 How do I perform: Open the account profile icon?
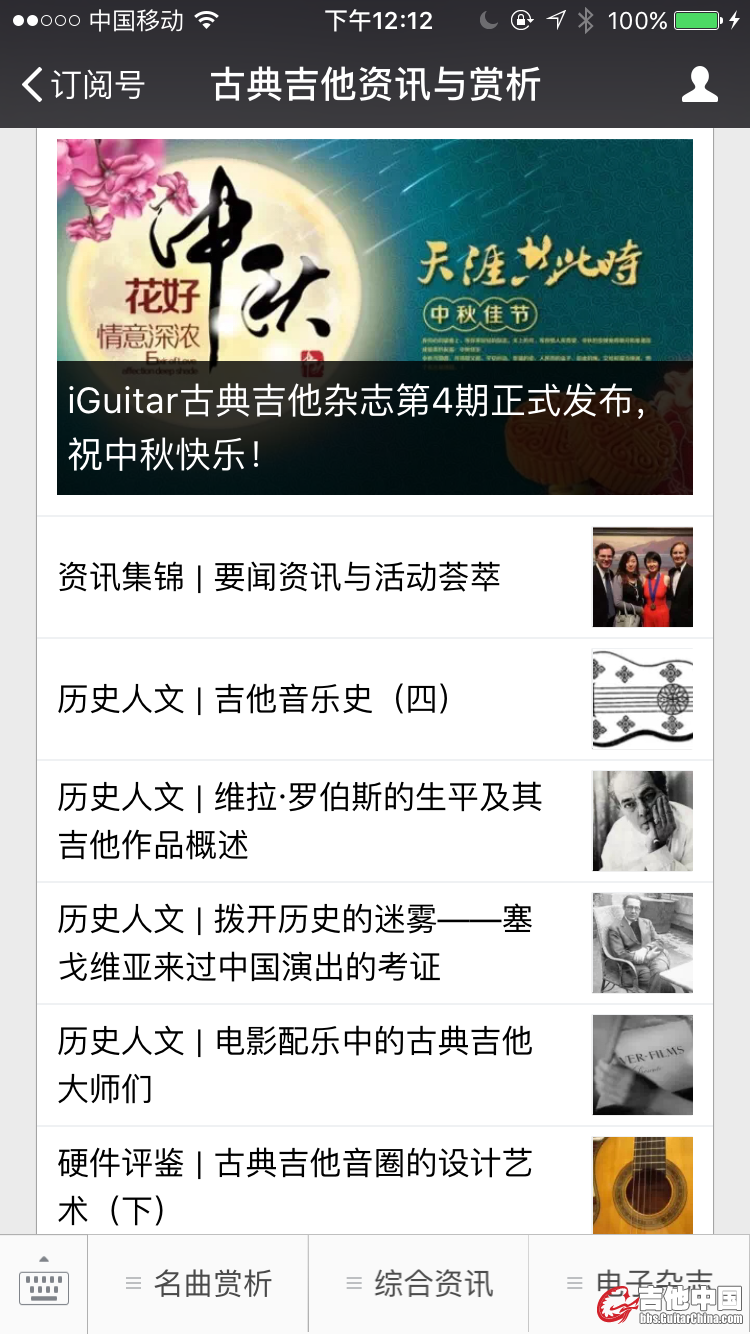[699, 85]
